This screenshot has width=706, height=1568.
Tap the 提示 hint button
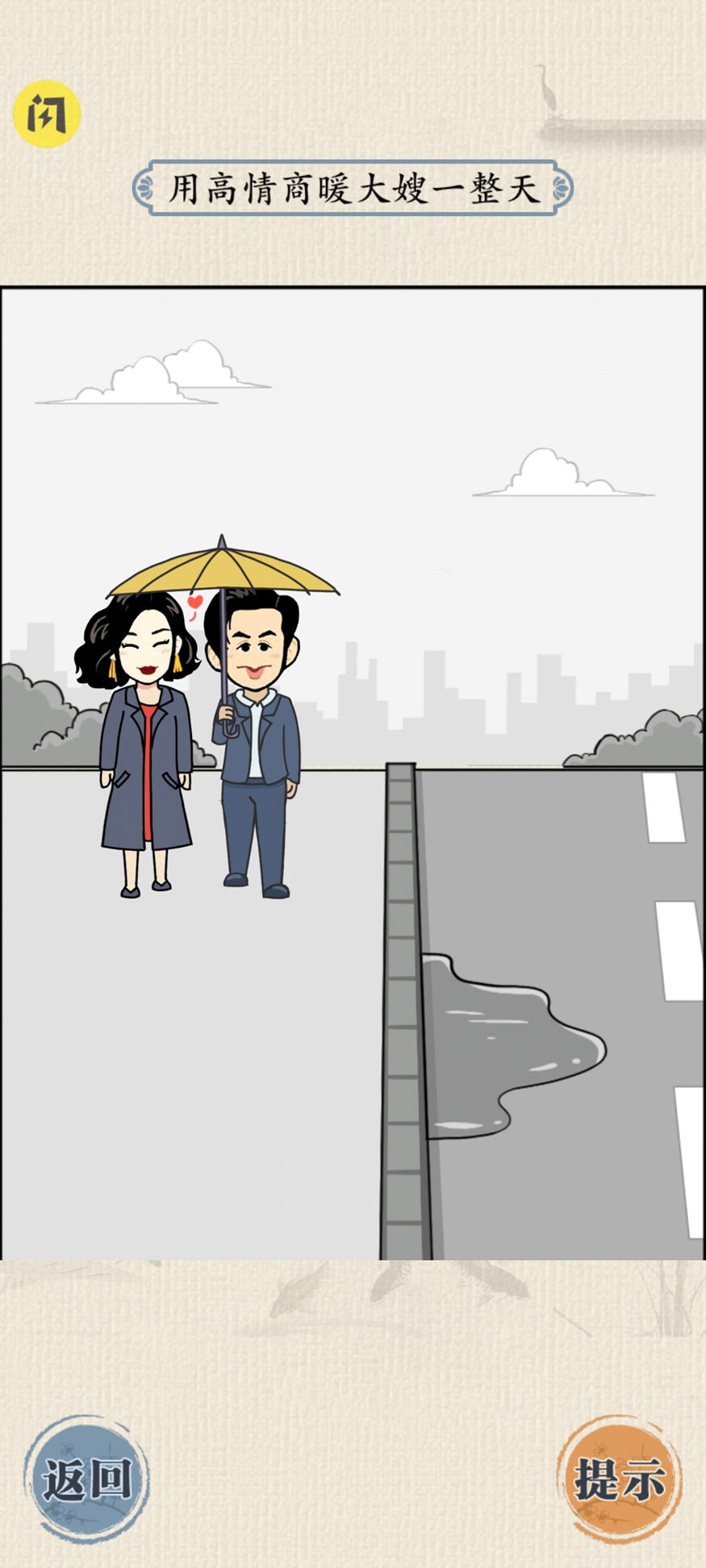619,1480
